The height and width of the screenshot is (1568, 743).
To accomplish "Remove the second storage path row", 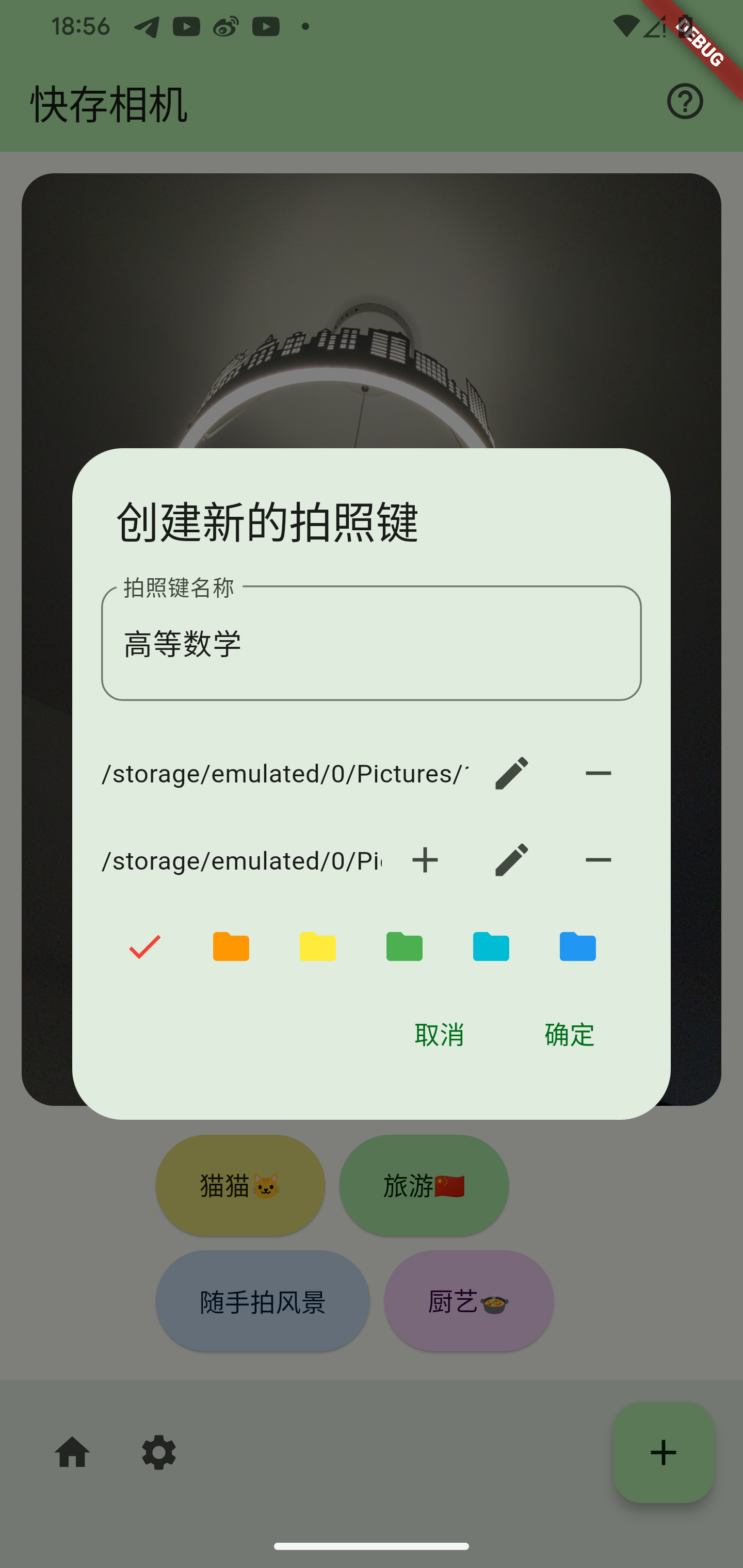I will point(598,859).
